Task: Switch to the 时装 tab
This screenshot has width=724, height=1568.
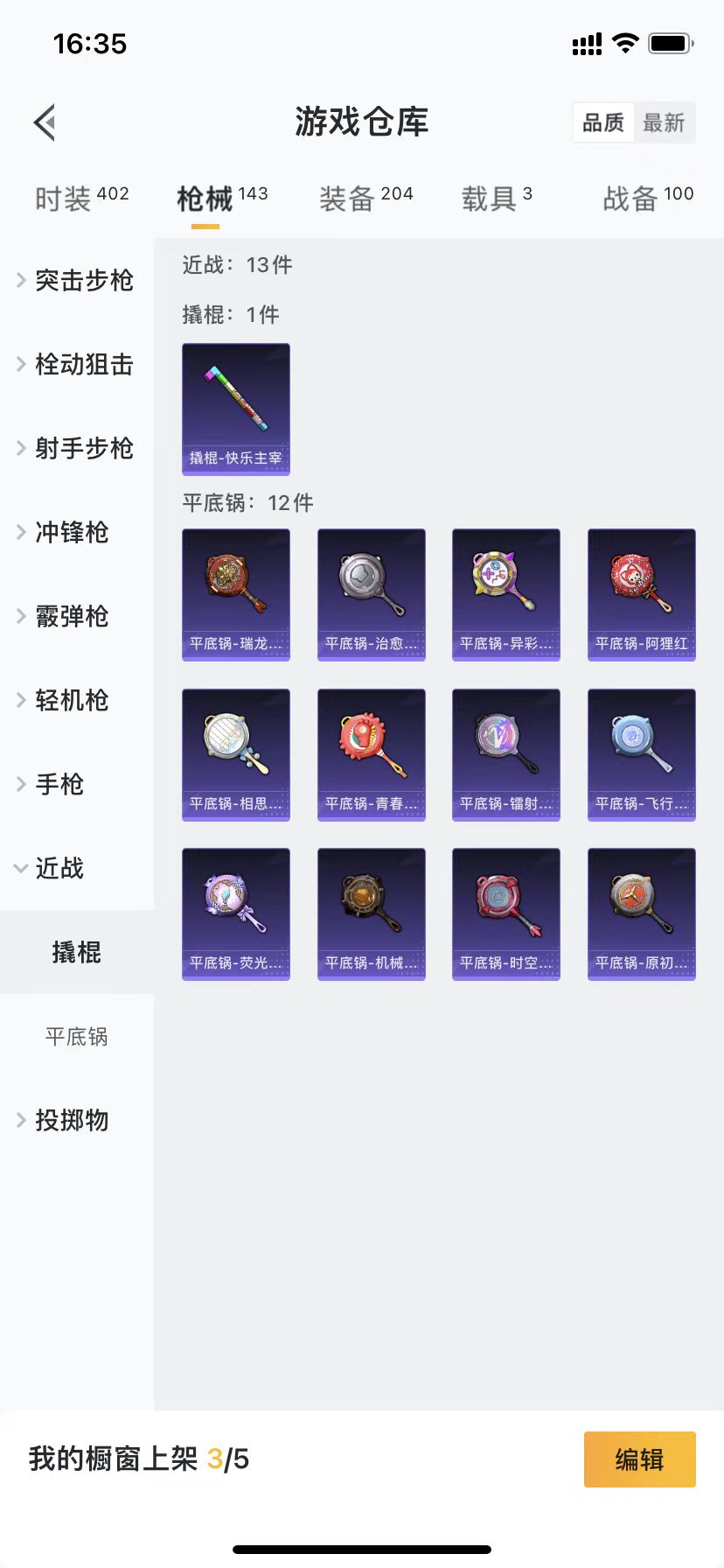Action: pos(81,199)
